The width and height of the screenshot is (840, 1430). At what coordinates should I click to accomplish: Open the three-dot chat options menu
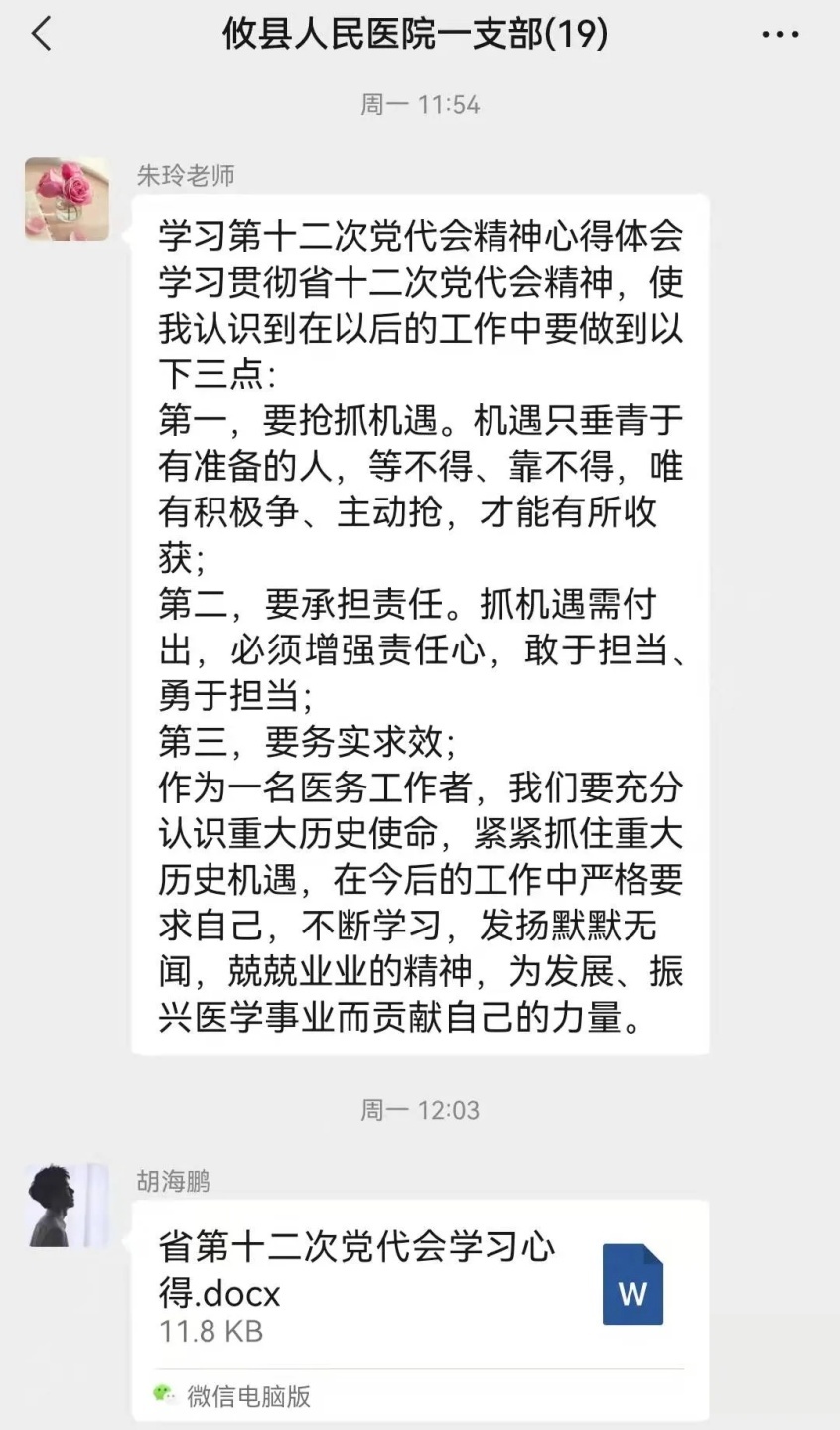(779, 35)
